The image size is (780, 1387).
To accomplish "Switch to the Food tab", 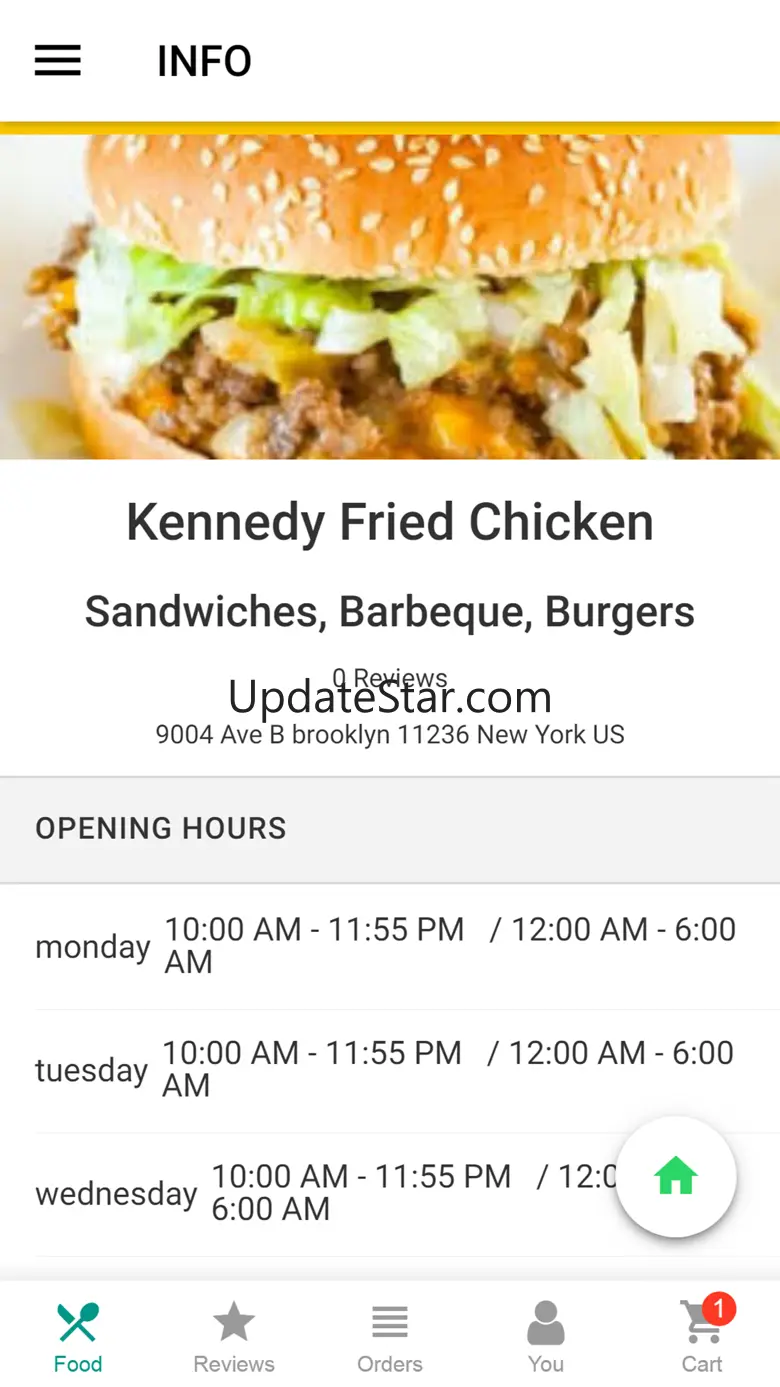I will (78, 1337).
